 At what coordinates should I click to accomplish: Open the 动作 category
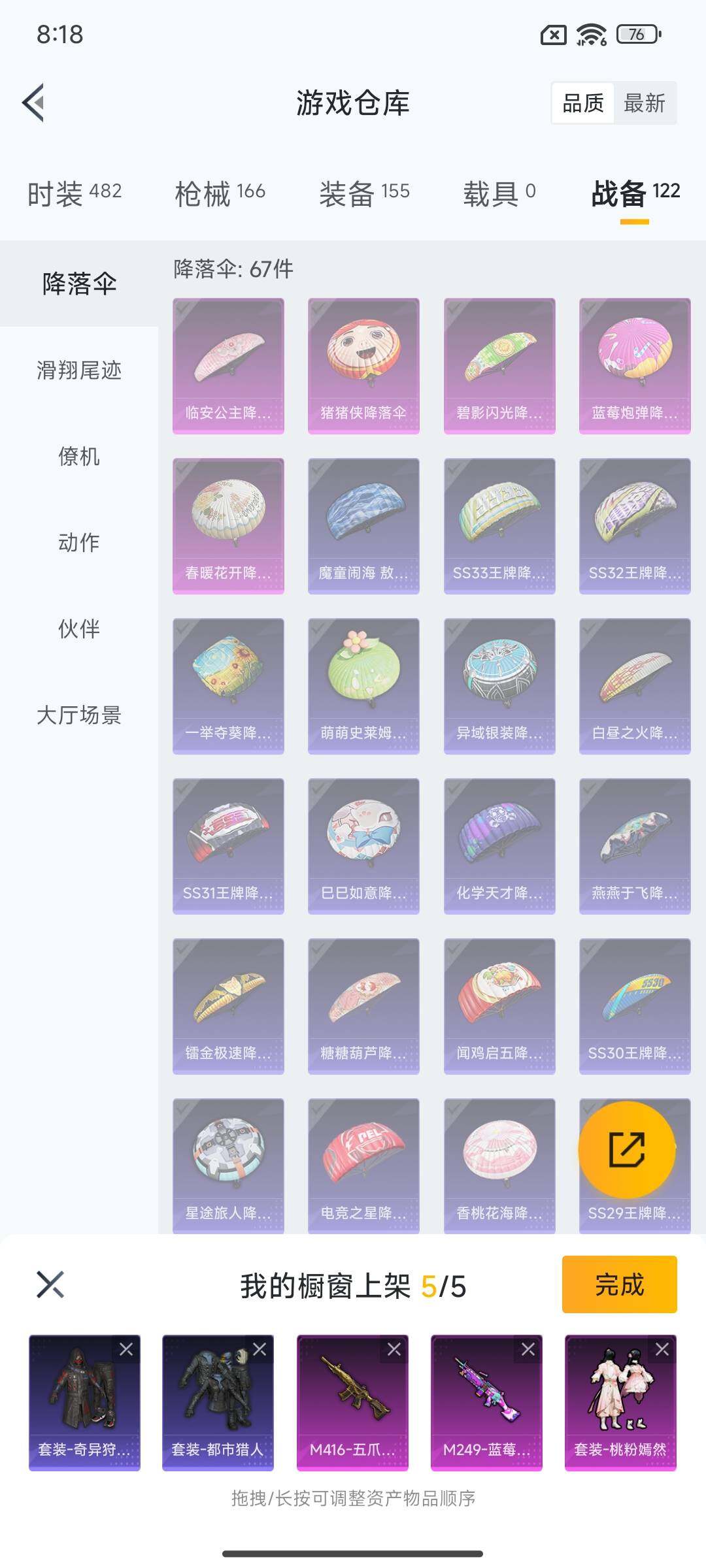click(79, 542)
